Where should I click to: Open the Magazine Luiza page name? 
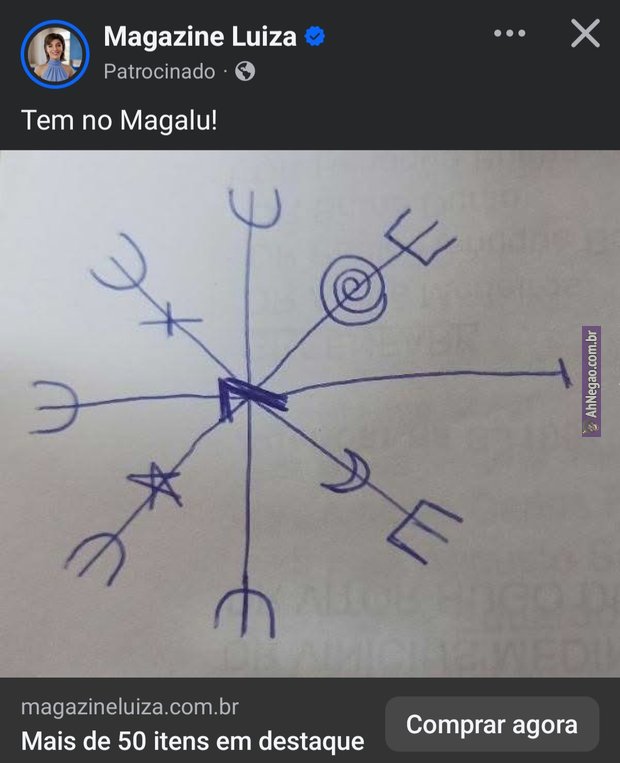(x=200, y=38)
